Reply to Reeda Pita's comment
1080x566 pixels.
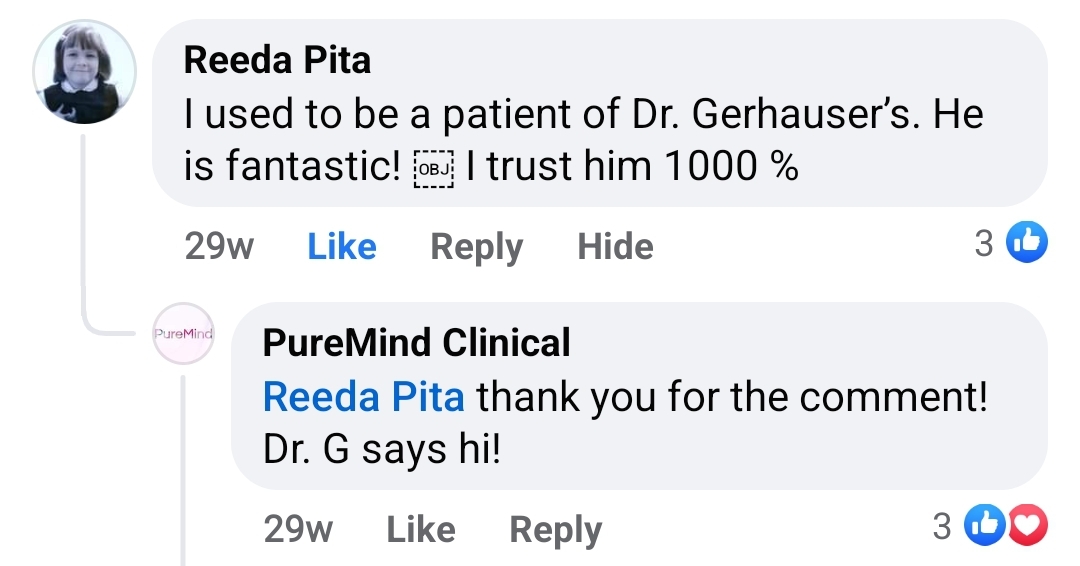[476, 247]
